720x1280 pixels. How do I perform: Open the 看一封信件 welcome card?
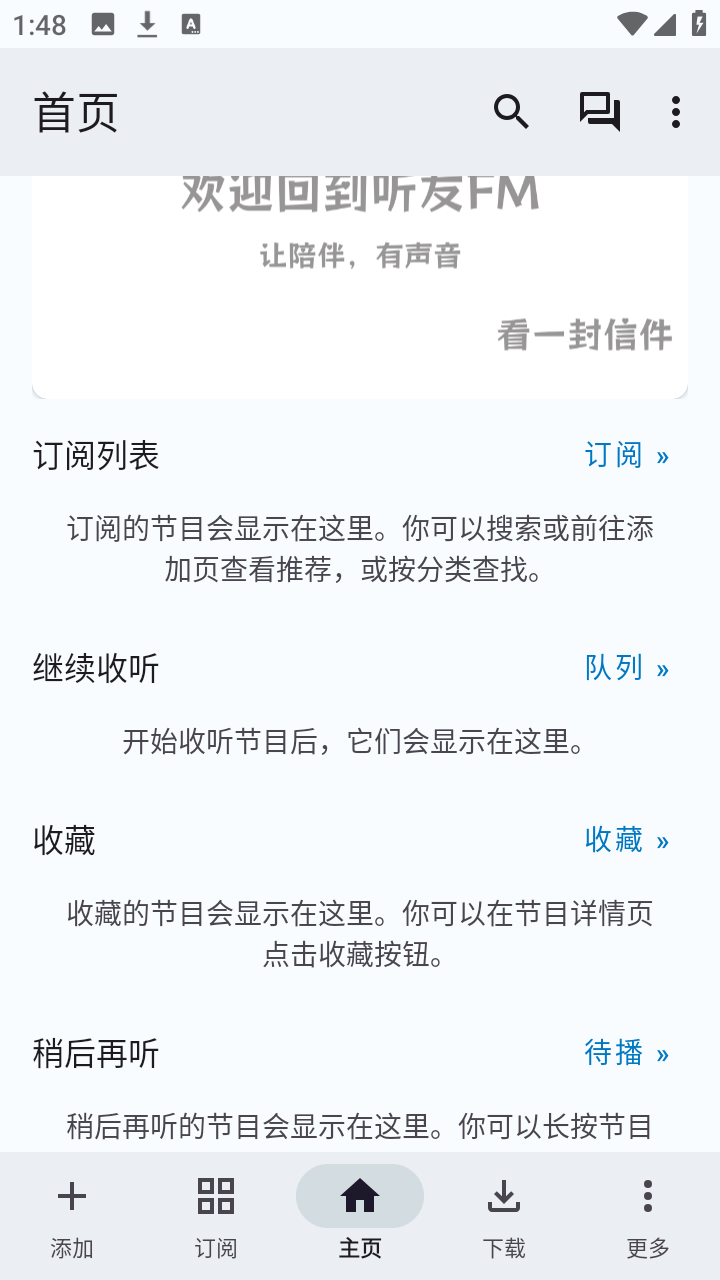coord(584,335)
